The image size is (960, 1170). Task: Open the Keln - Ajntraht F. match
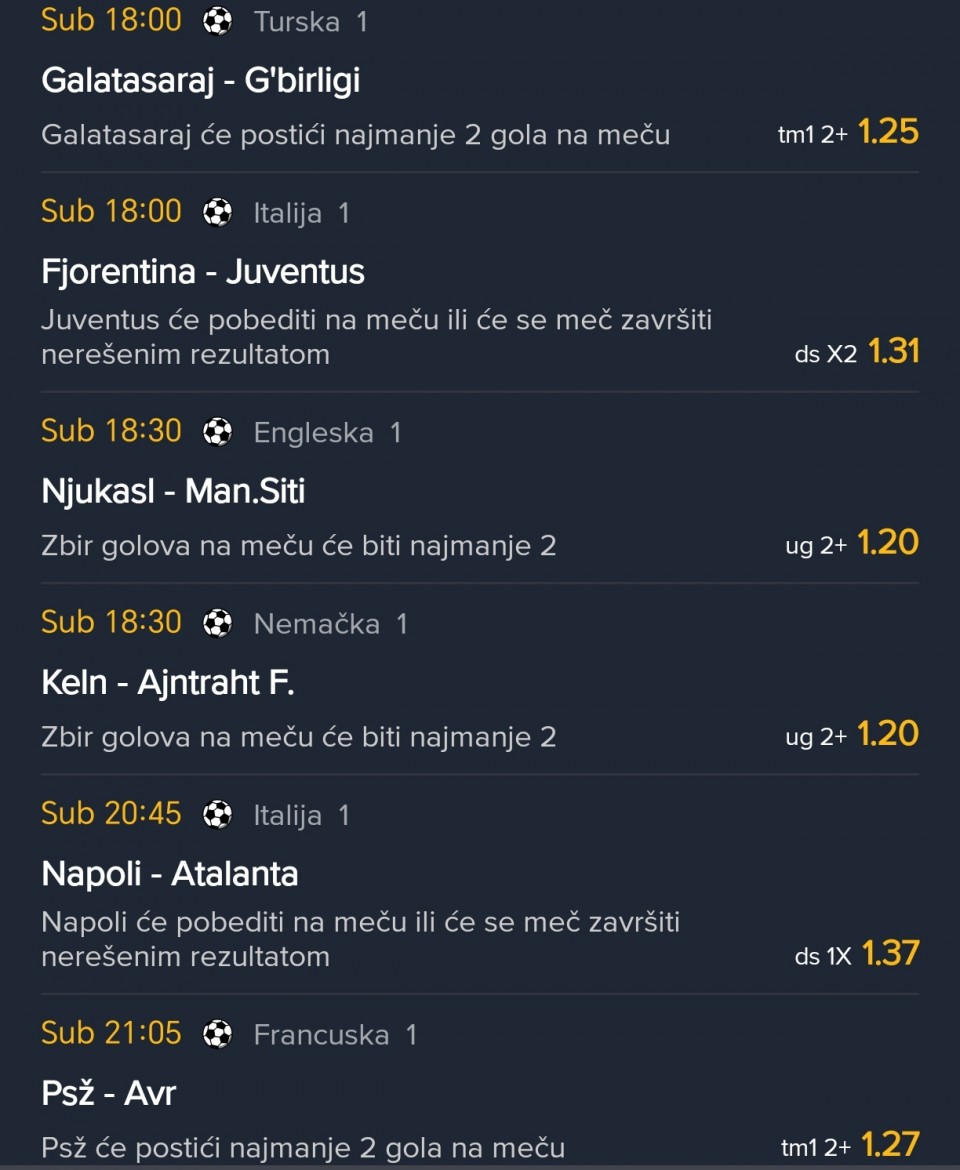tap(168, 683)
